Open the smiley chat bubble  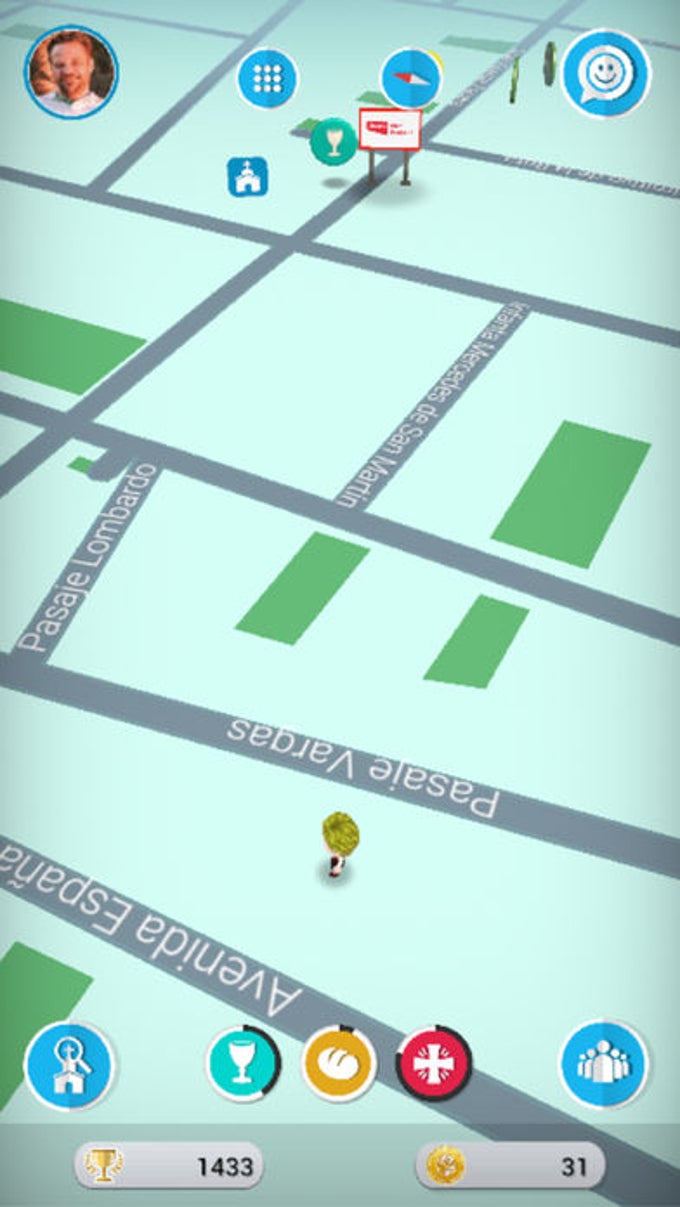tap(606, 73)
